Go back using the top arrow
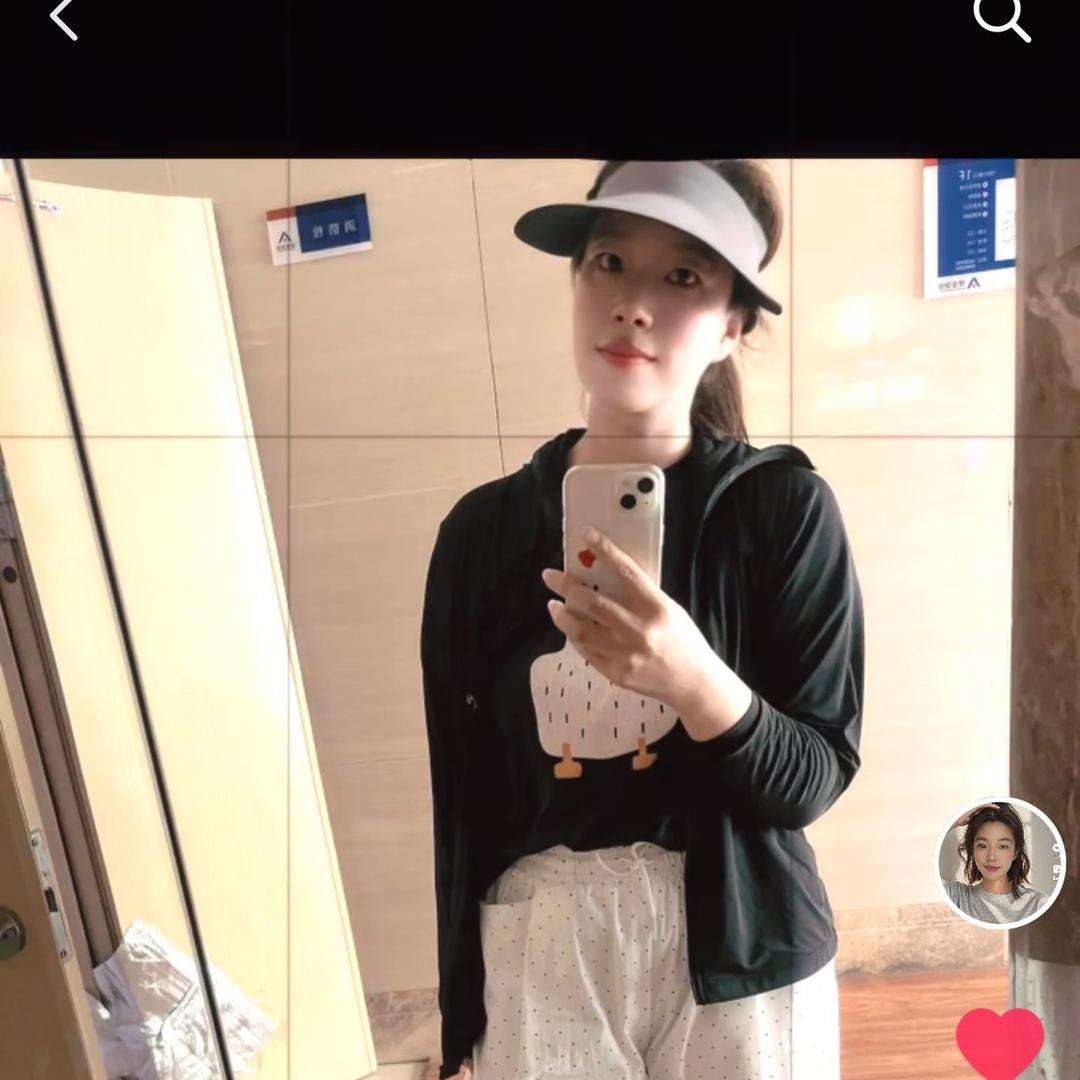The image size is (1080, 1080). [64, 19]
